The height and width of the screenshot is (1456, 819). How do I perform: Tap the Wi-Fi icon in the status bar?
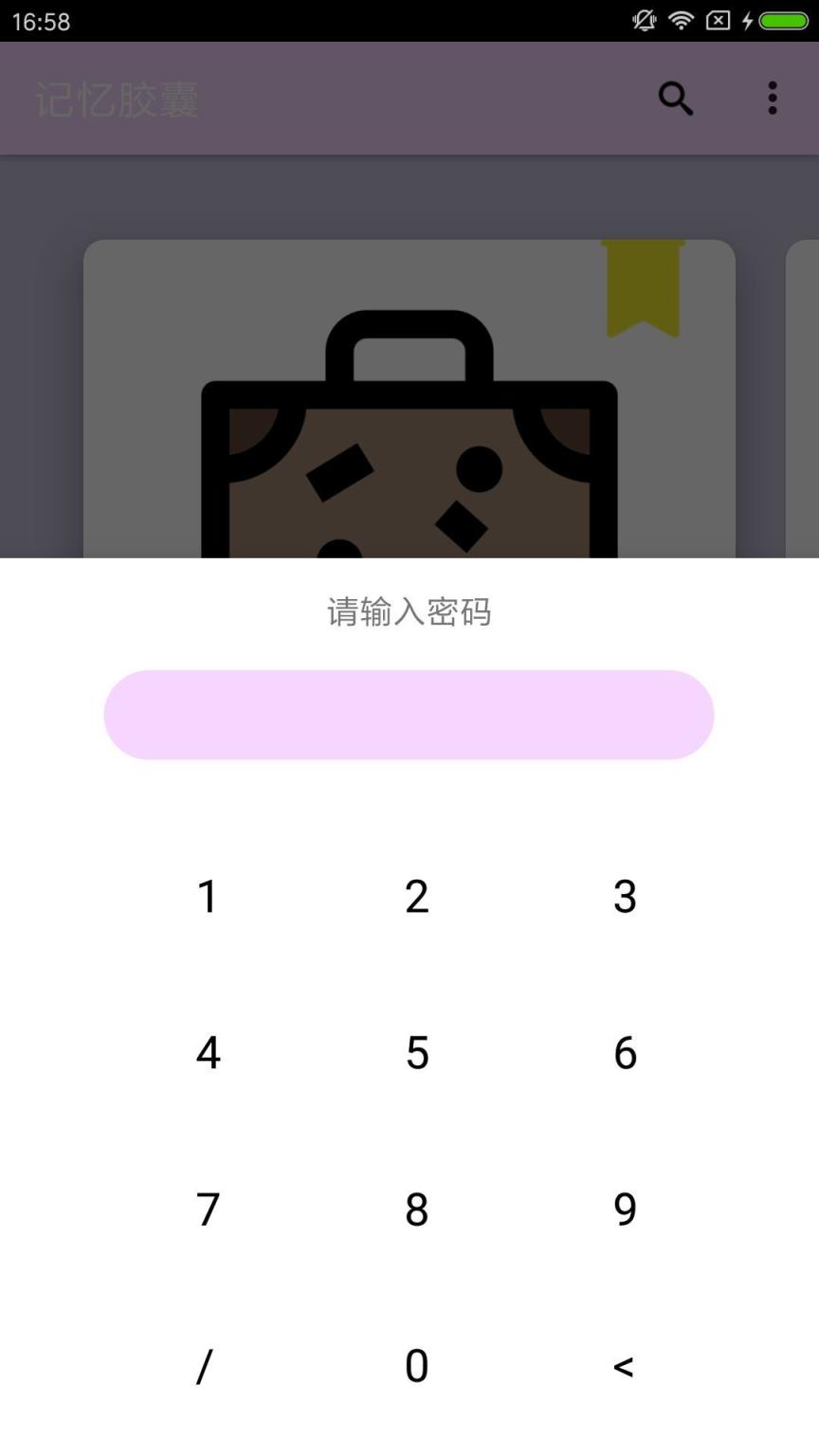coord(681,20)
